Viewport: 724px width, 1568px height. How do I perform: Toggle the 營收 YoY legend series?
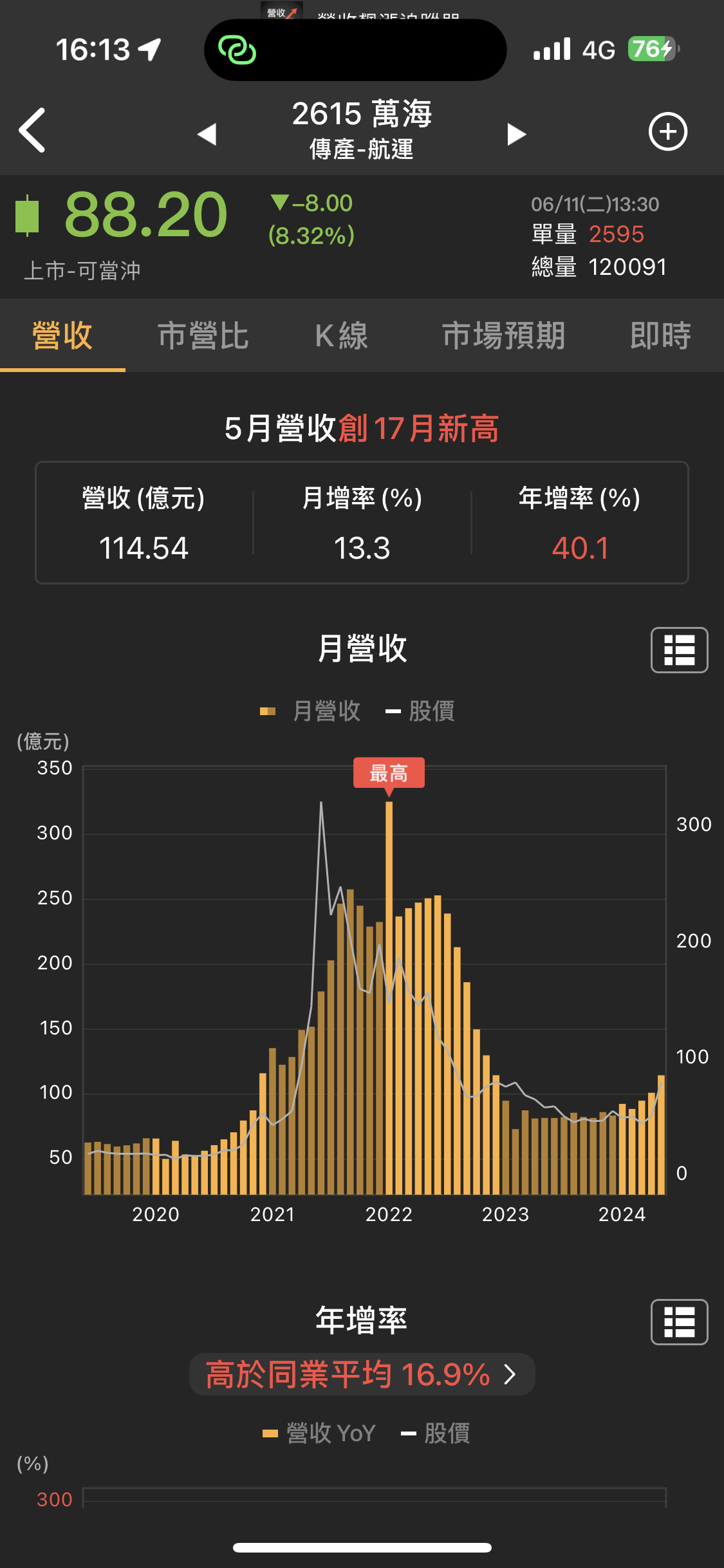click(x=320, y=1433)
